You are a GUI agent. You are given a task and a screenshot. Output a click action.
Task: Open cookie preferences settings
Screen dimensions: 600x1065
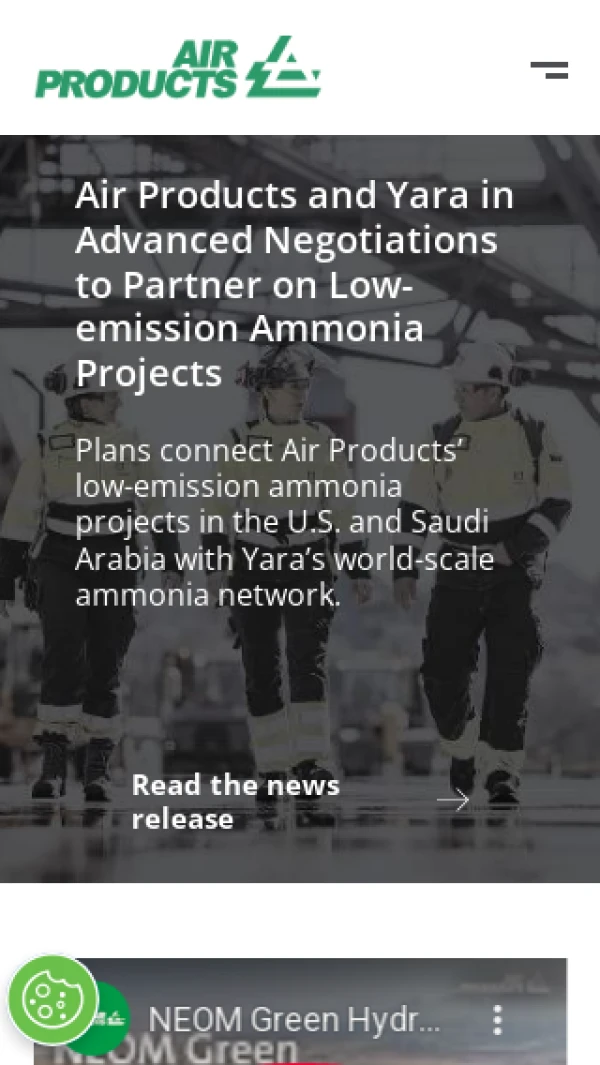pos(52,999)
